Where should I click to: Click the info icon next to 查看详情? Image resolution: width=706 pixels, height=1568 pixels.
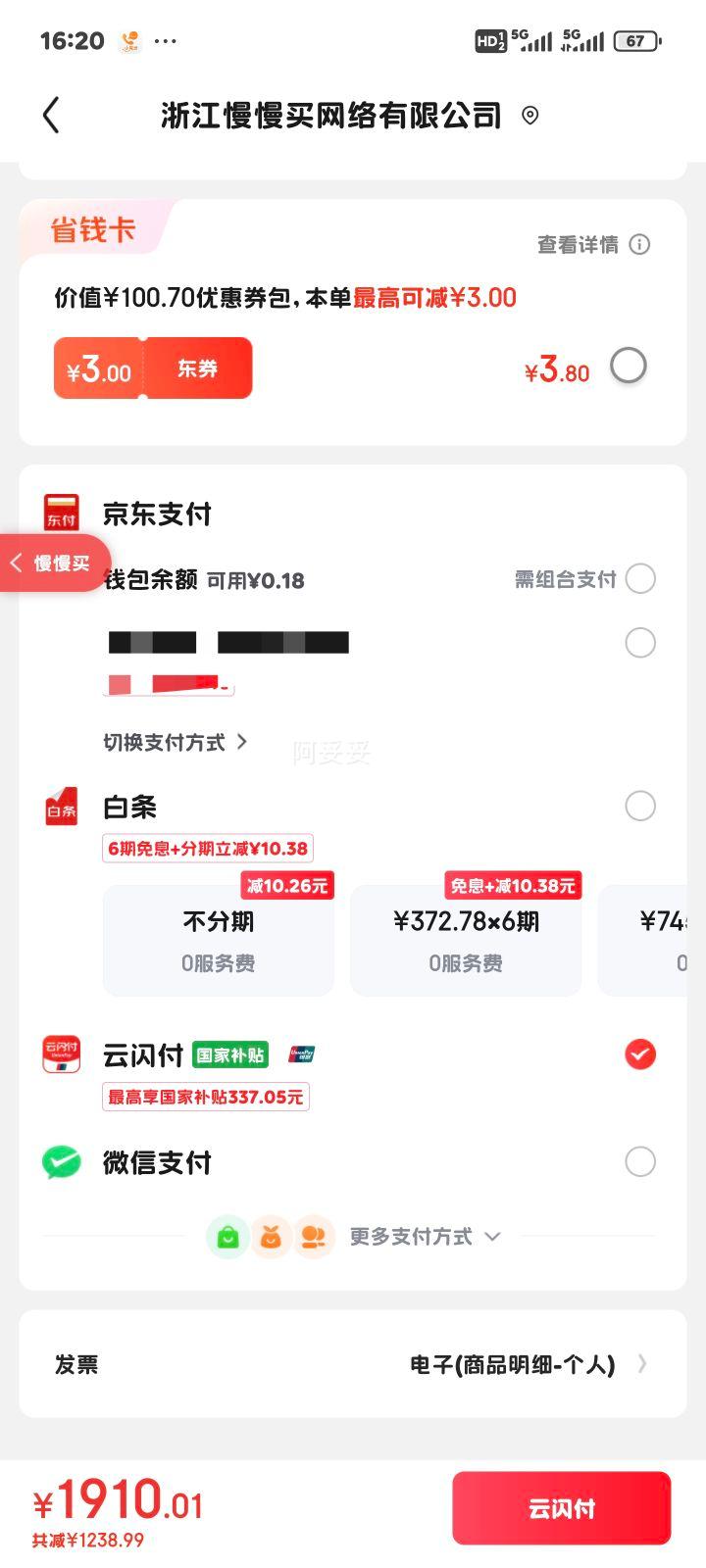point(640,245)
